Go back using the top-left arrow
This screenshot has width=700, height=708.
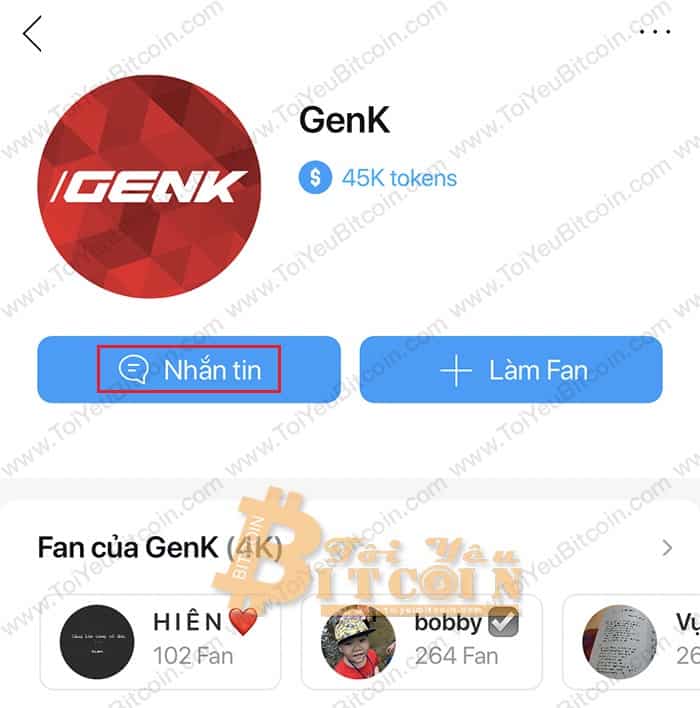point(33,33)
